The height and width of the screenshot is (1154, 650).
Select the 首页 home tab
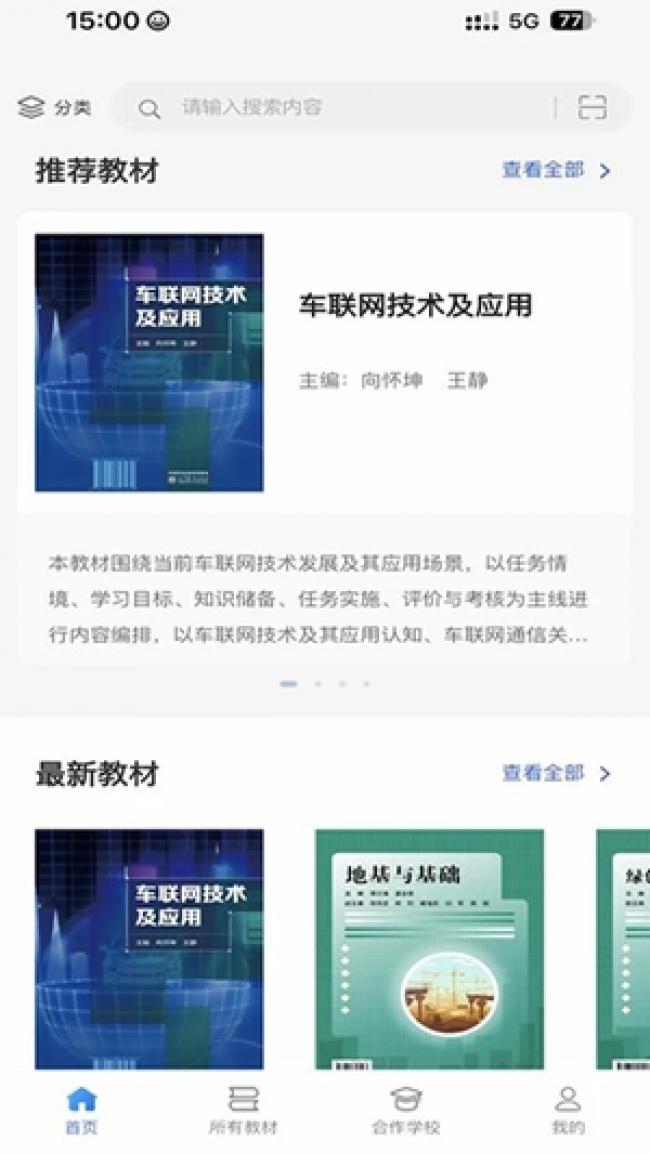pos(82,1111)
